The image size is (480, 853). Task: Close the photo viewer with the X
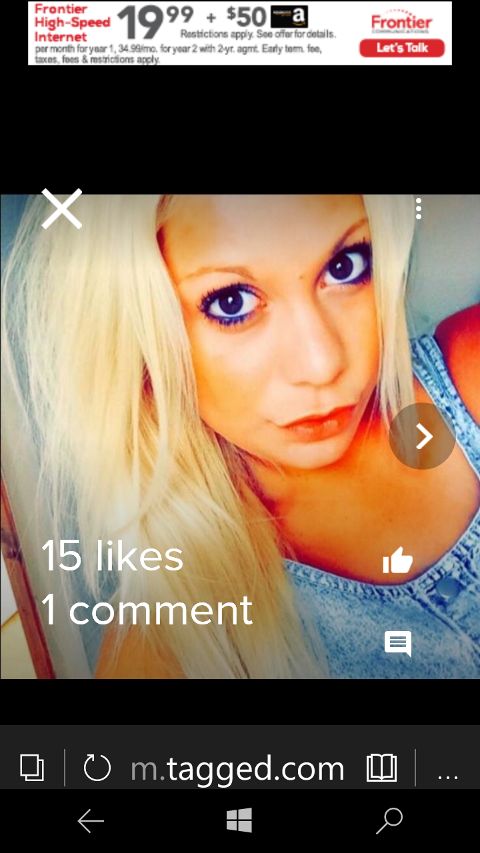coord(61,209)
